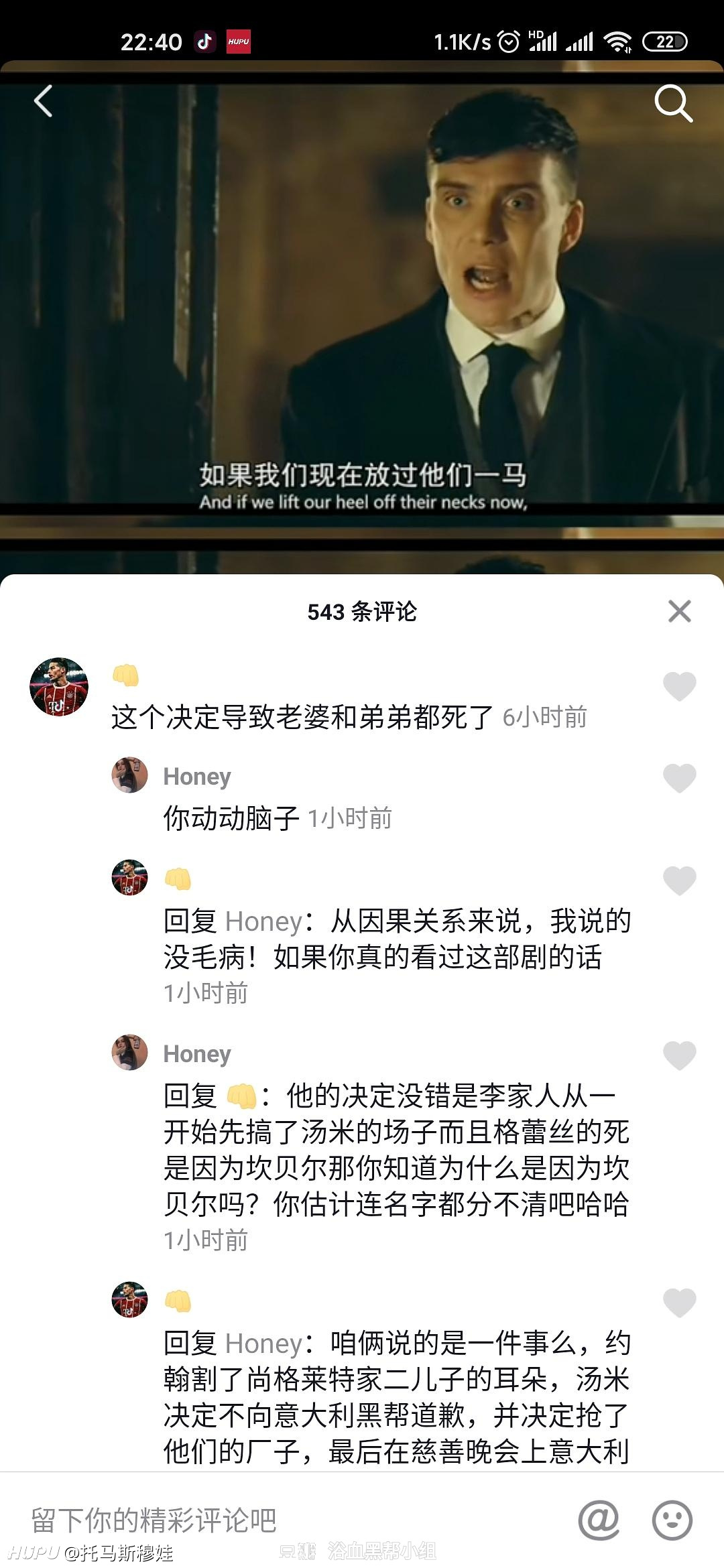Tap the comment field 留下你的精彩评论吧

coord(295,1520)
